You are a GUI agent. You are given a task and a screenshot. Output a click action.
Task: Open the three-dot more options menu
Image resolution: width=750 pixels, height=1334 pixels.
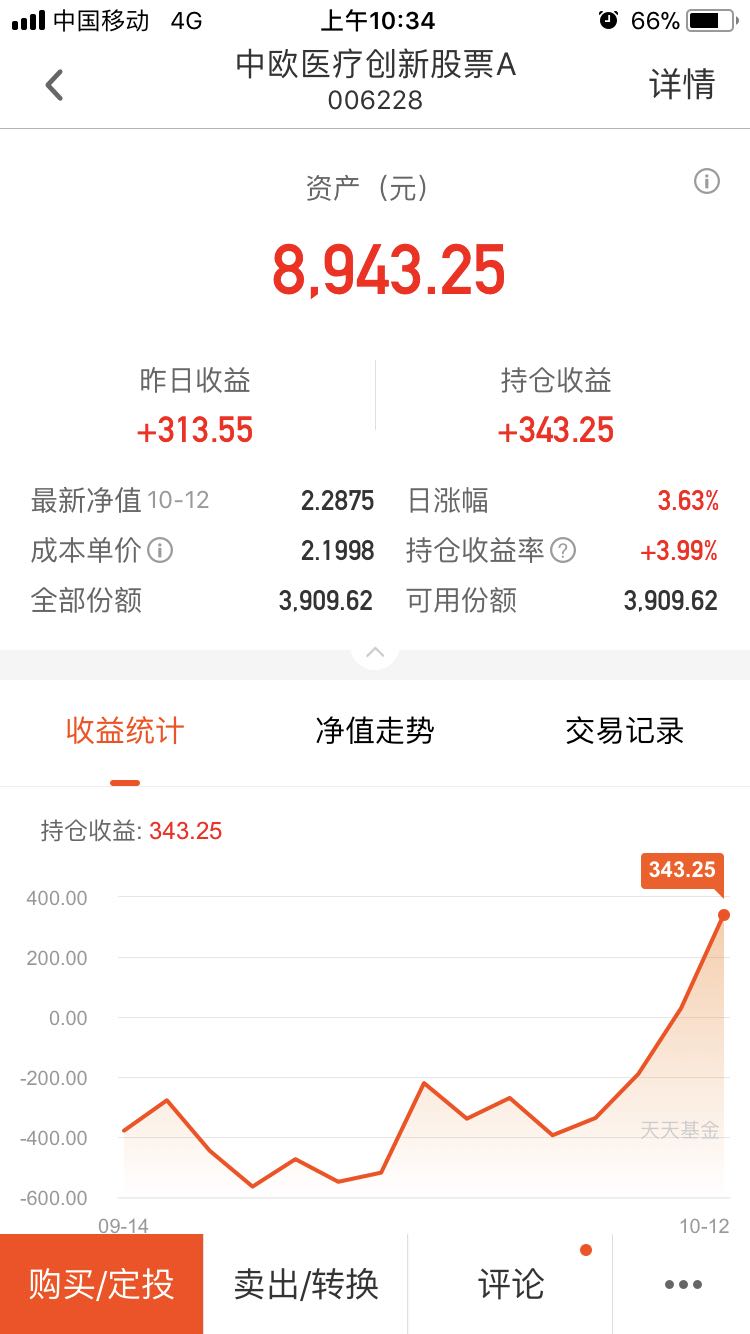click(682, 1284)
